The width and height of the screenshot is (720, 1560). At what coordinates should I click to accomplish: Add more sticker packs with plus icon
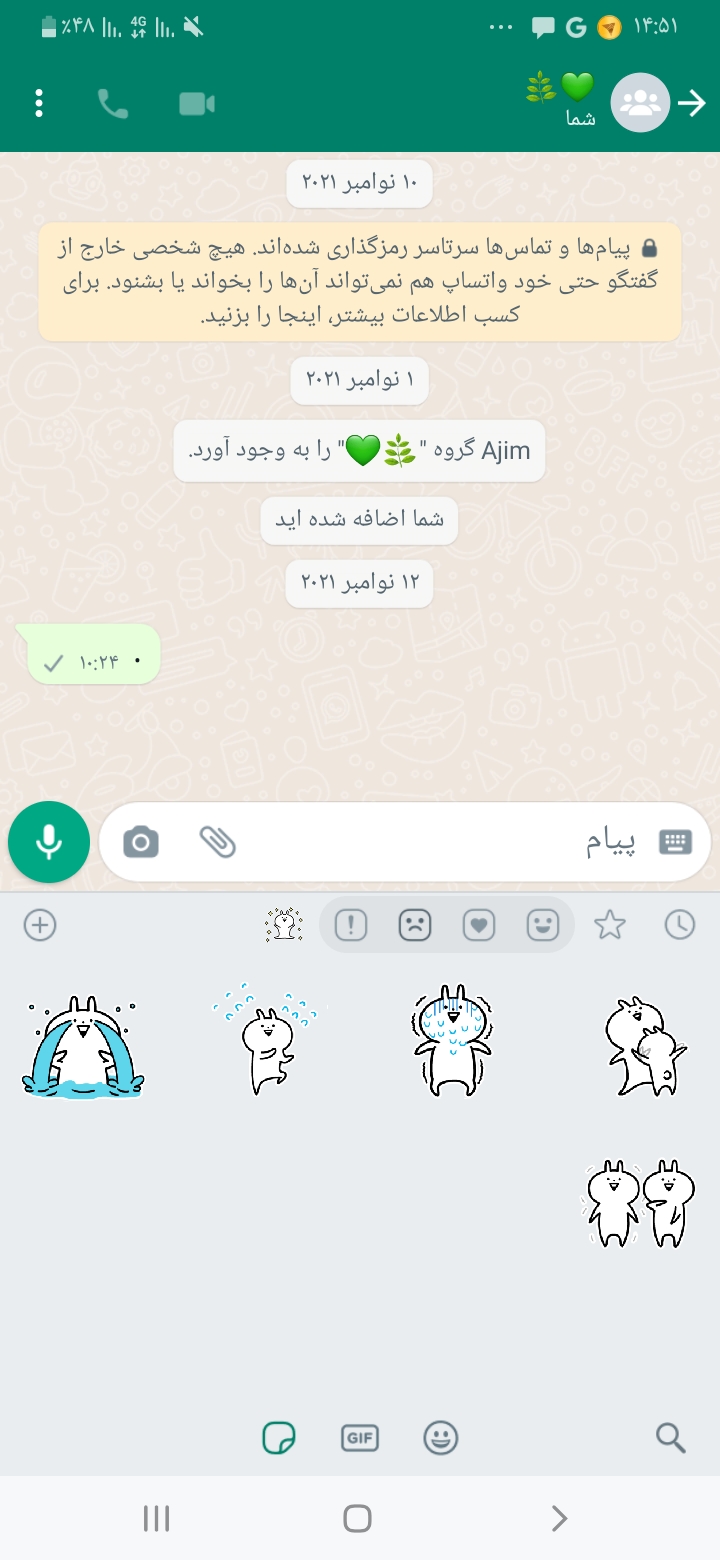pyautogui.click(x=39, y=926)
